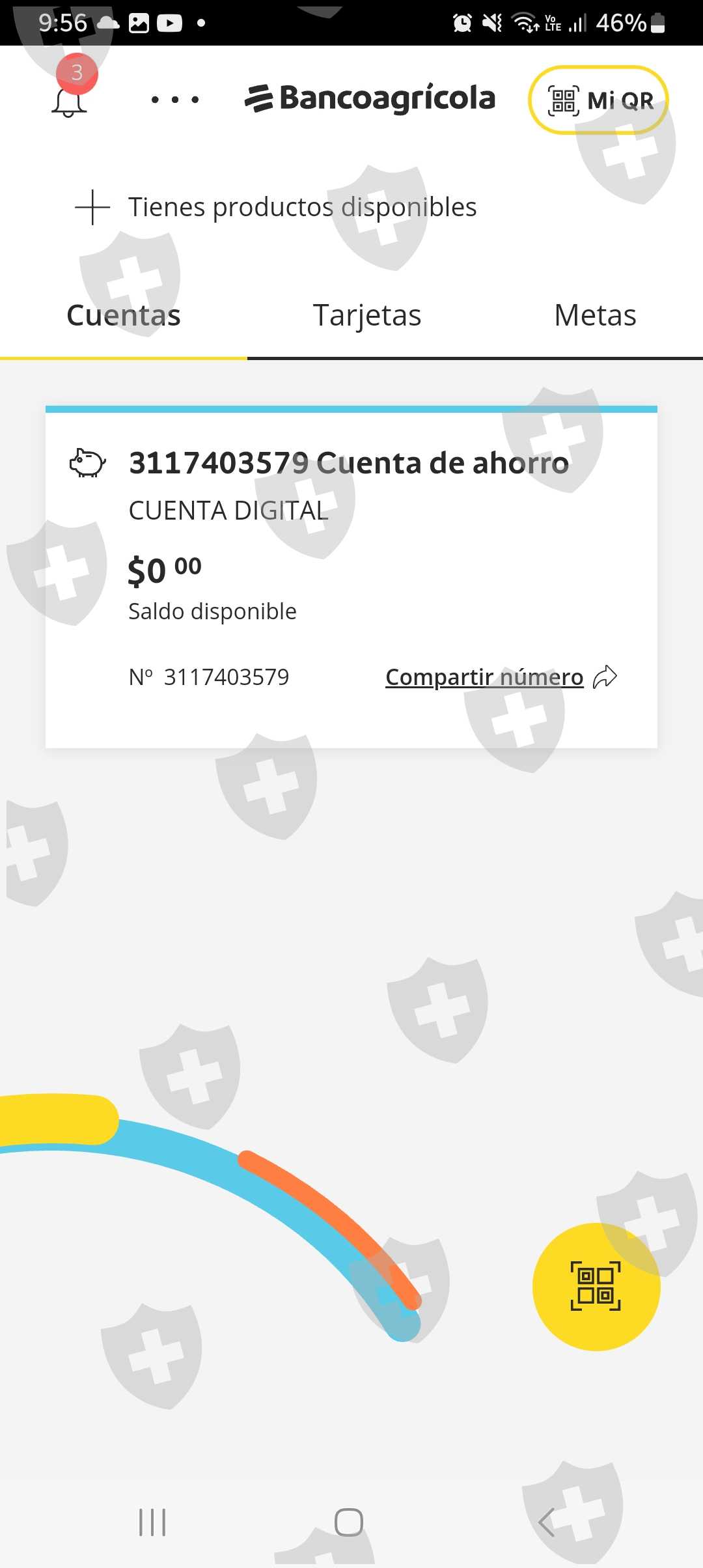Go to the home screen
This screenshot has width=703, height=1568.
coord(349,1522)
